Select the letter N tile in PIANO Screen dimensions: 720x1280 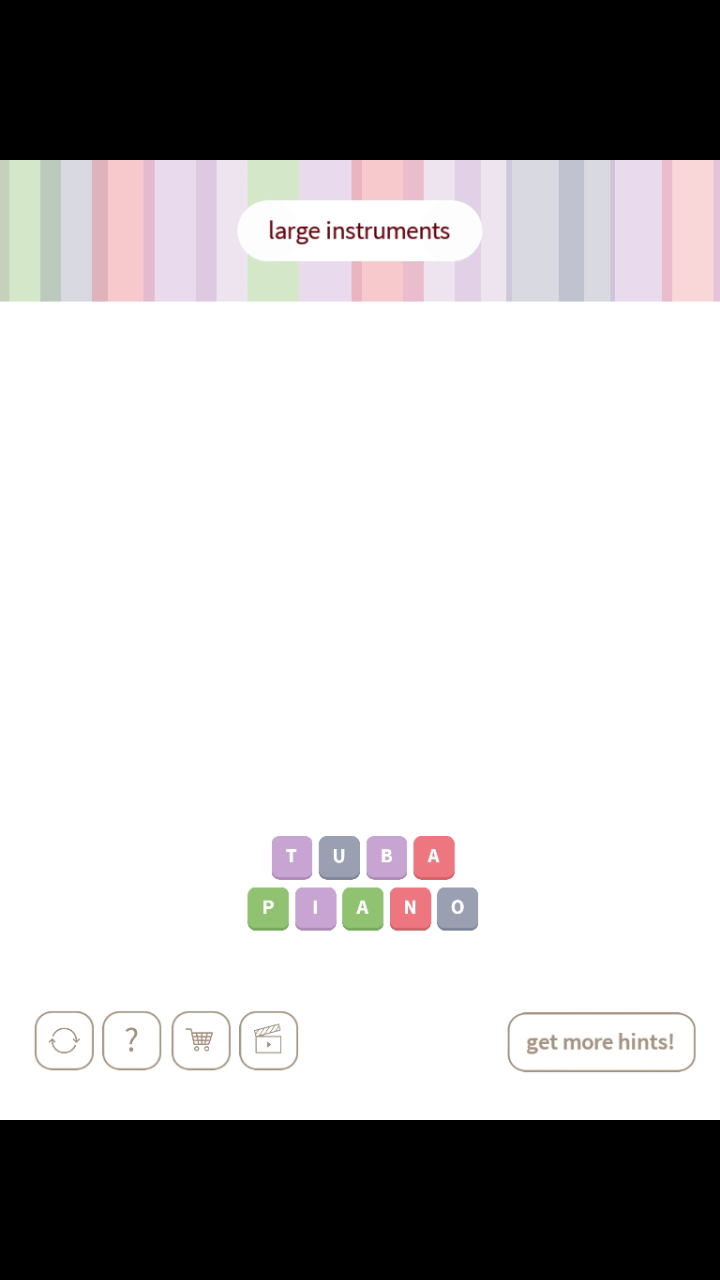(410, 908)
